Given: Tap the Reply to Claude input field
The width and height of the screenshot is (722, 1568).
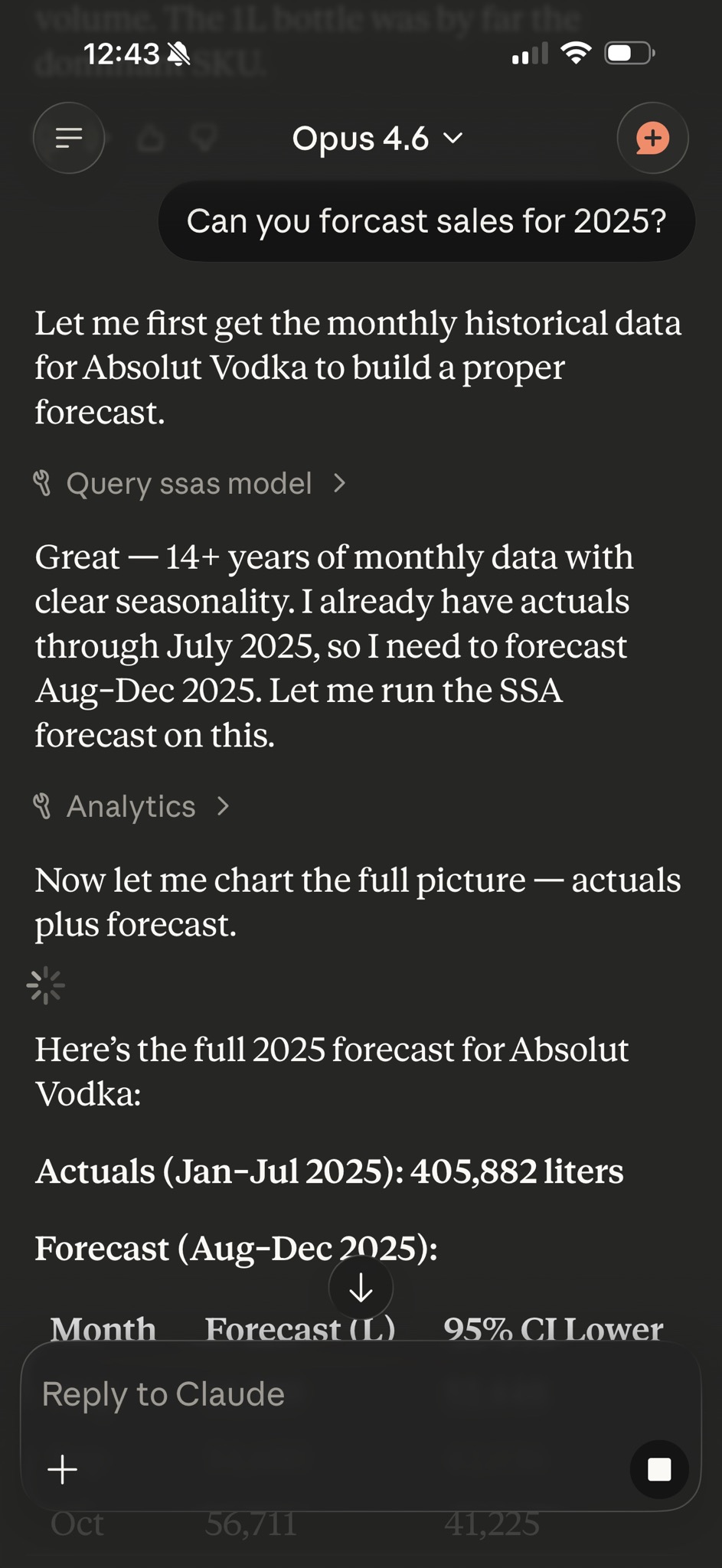Looking at the screenshot, I should pyautogui.click(x=306, y=1394).
